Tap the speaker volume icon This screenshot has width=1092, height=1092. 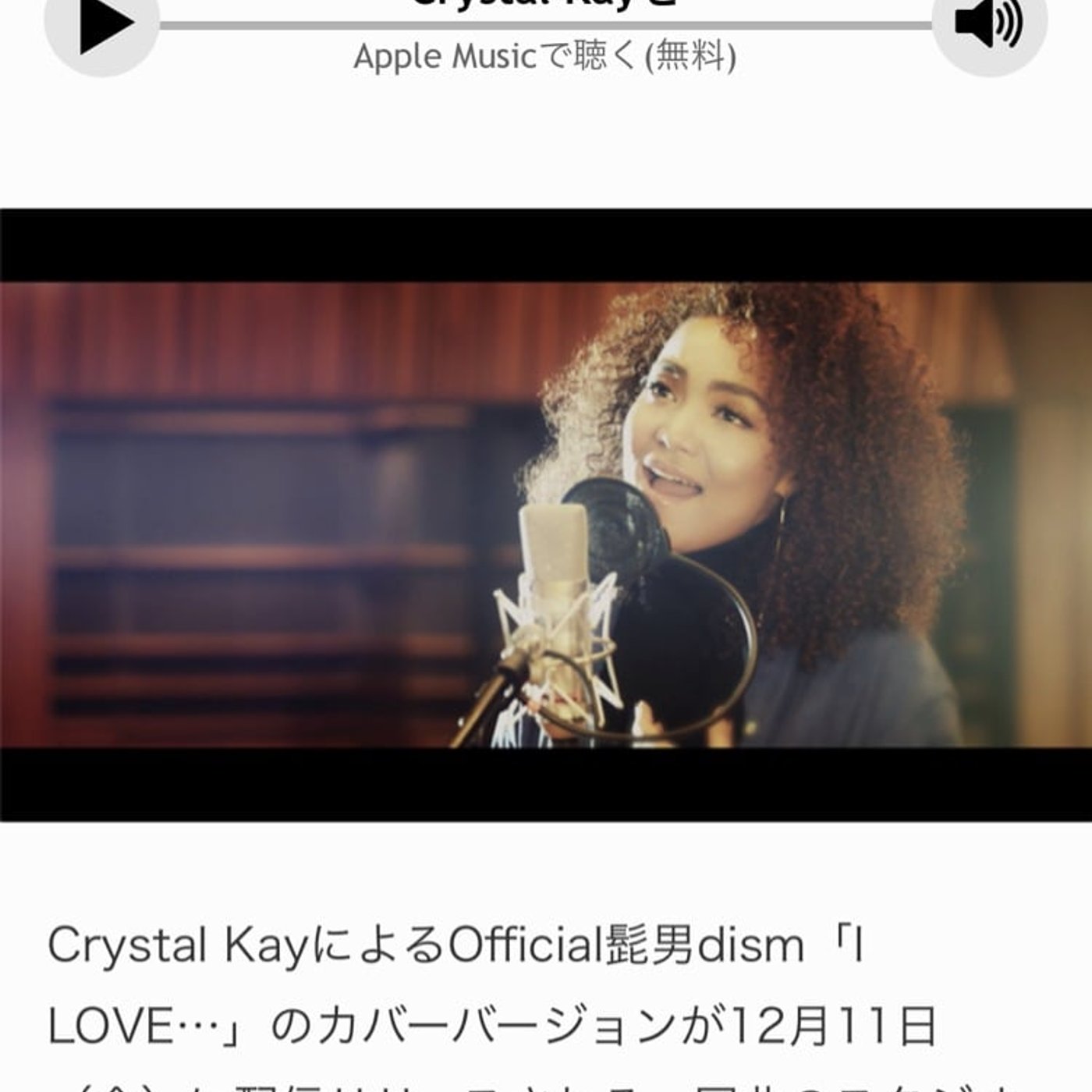tap(989, 25)
